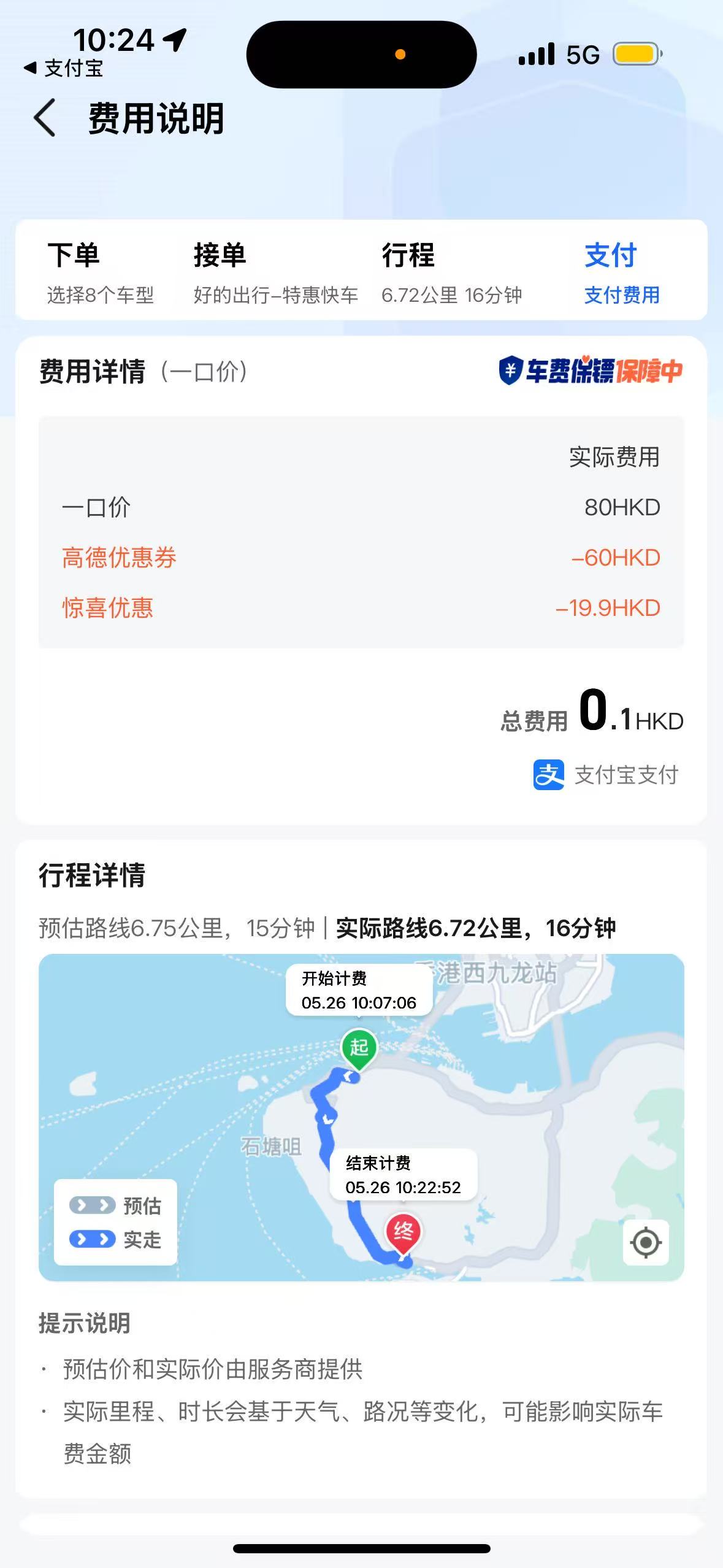This screenshot has width=723, height=1568.
Task: Recenter the trip map with locate icon
Action: click(x=646, y=1242)
